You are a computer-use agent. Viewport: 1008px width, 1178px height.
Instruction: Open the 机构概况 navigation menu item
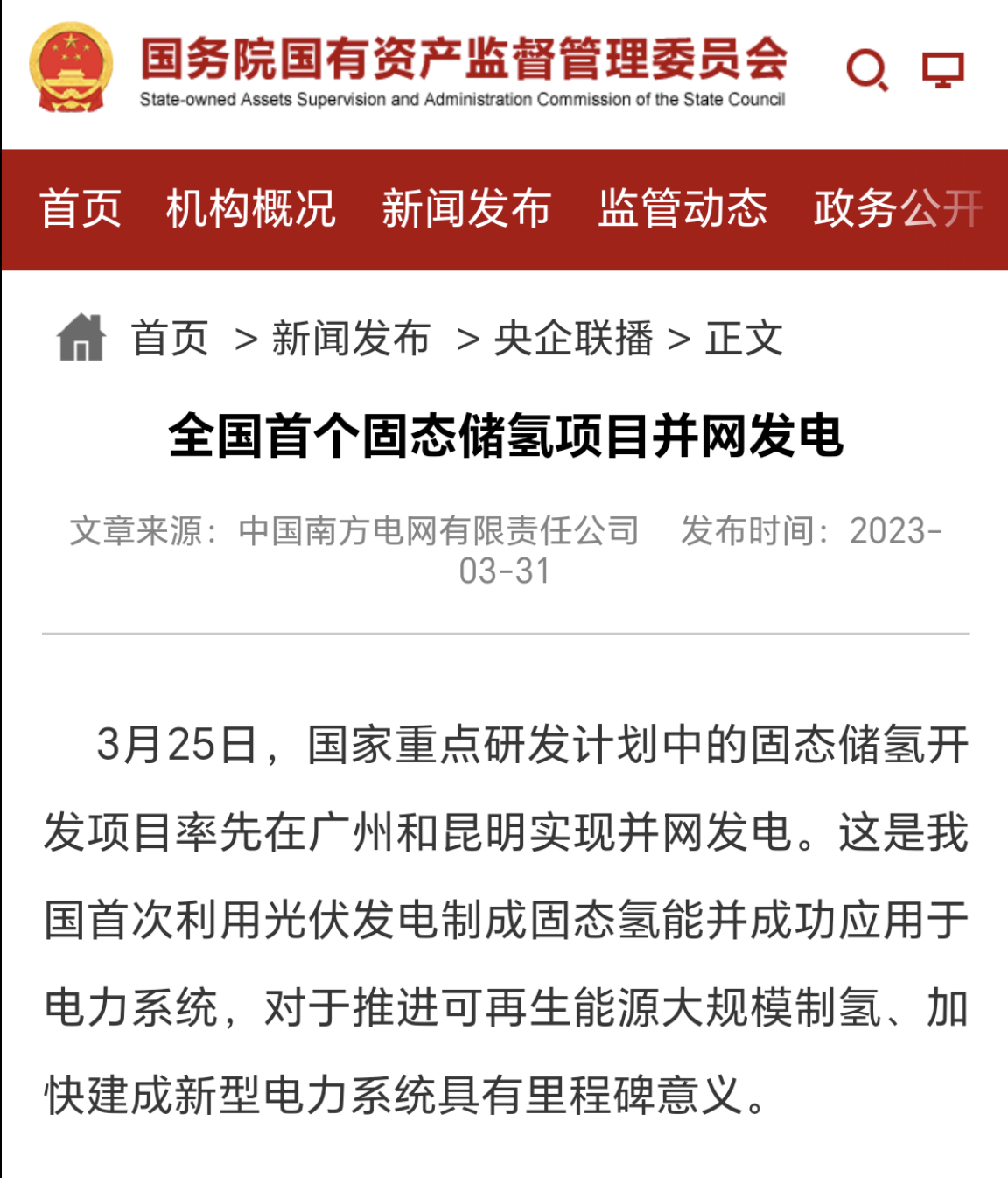point(250,209)
